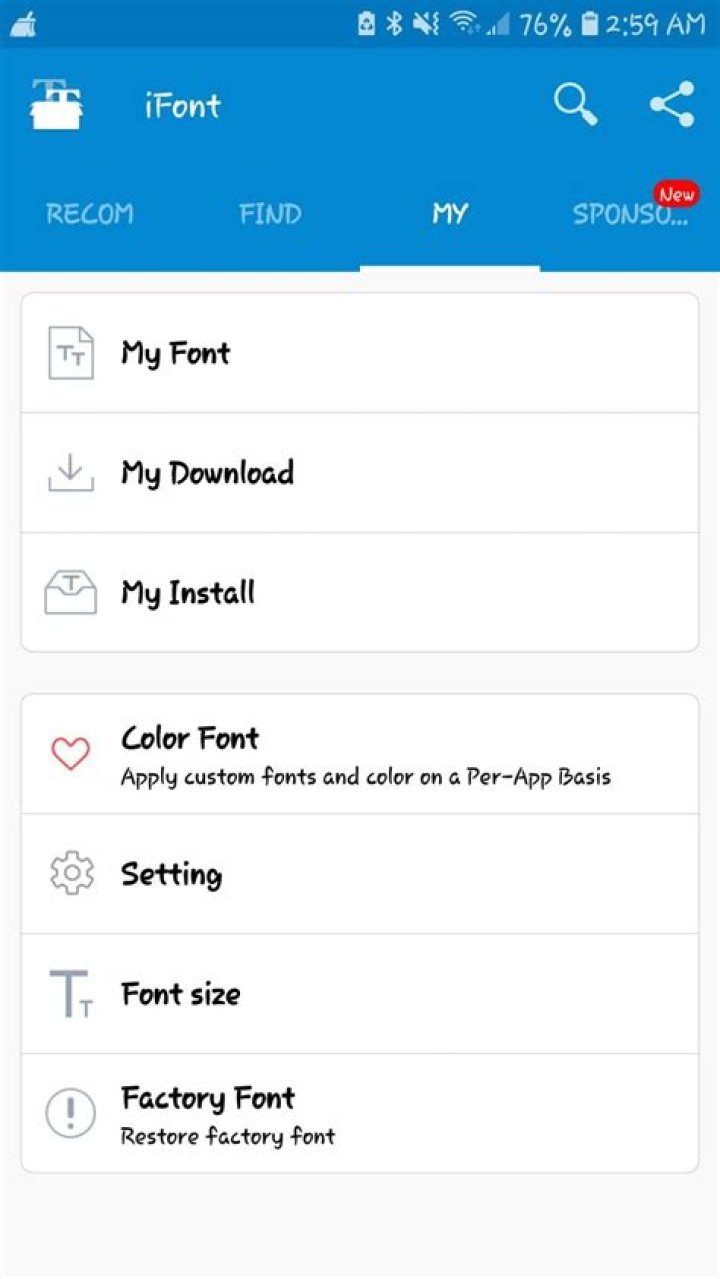
Task: Open My Font
Action: [x=360, y=353]
